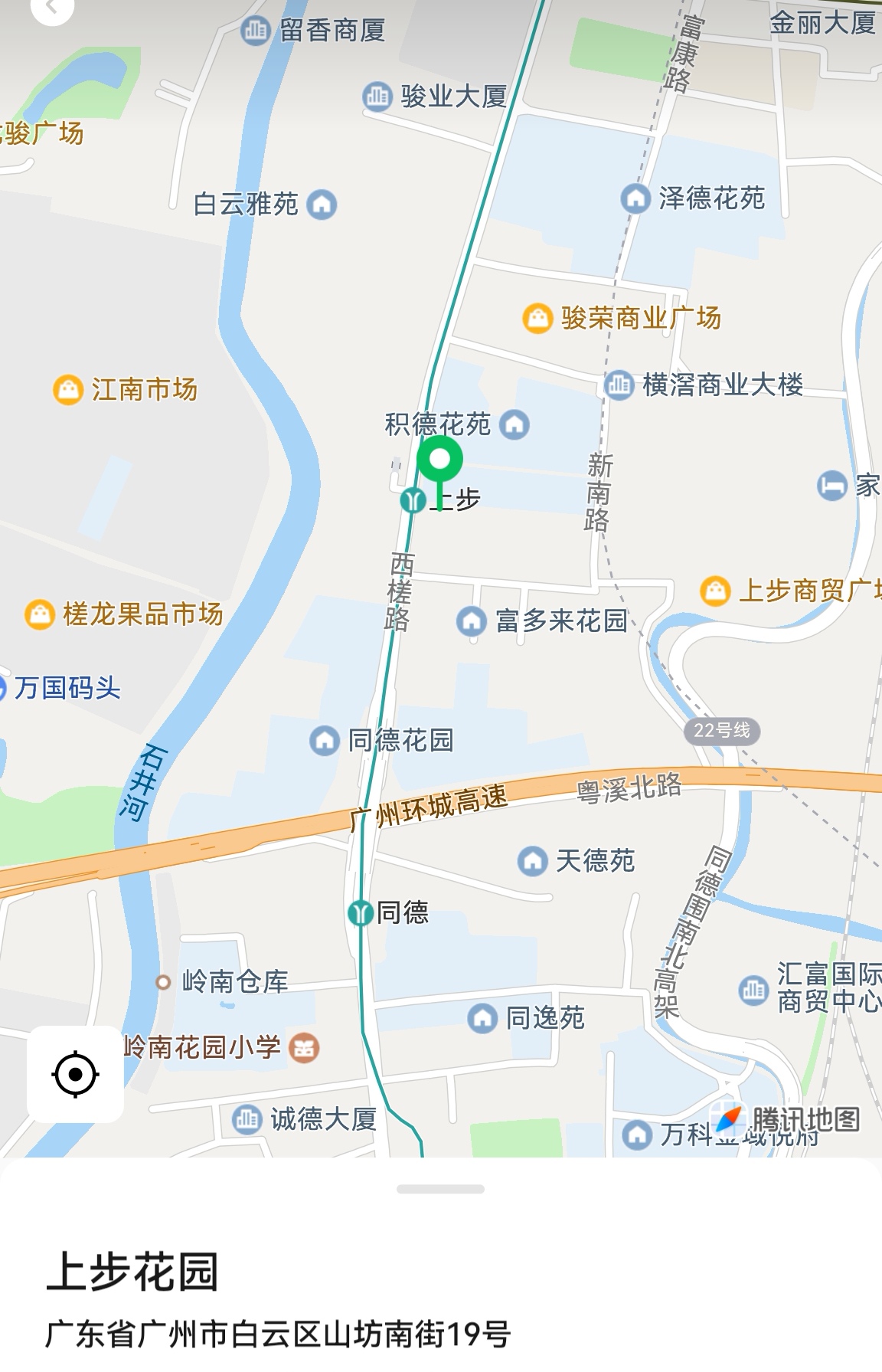Select the 泽德花苑 home icon
Viewport: 882px width, 1372px height.
pyautogui.click(x=634, y=198)
